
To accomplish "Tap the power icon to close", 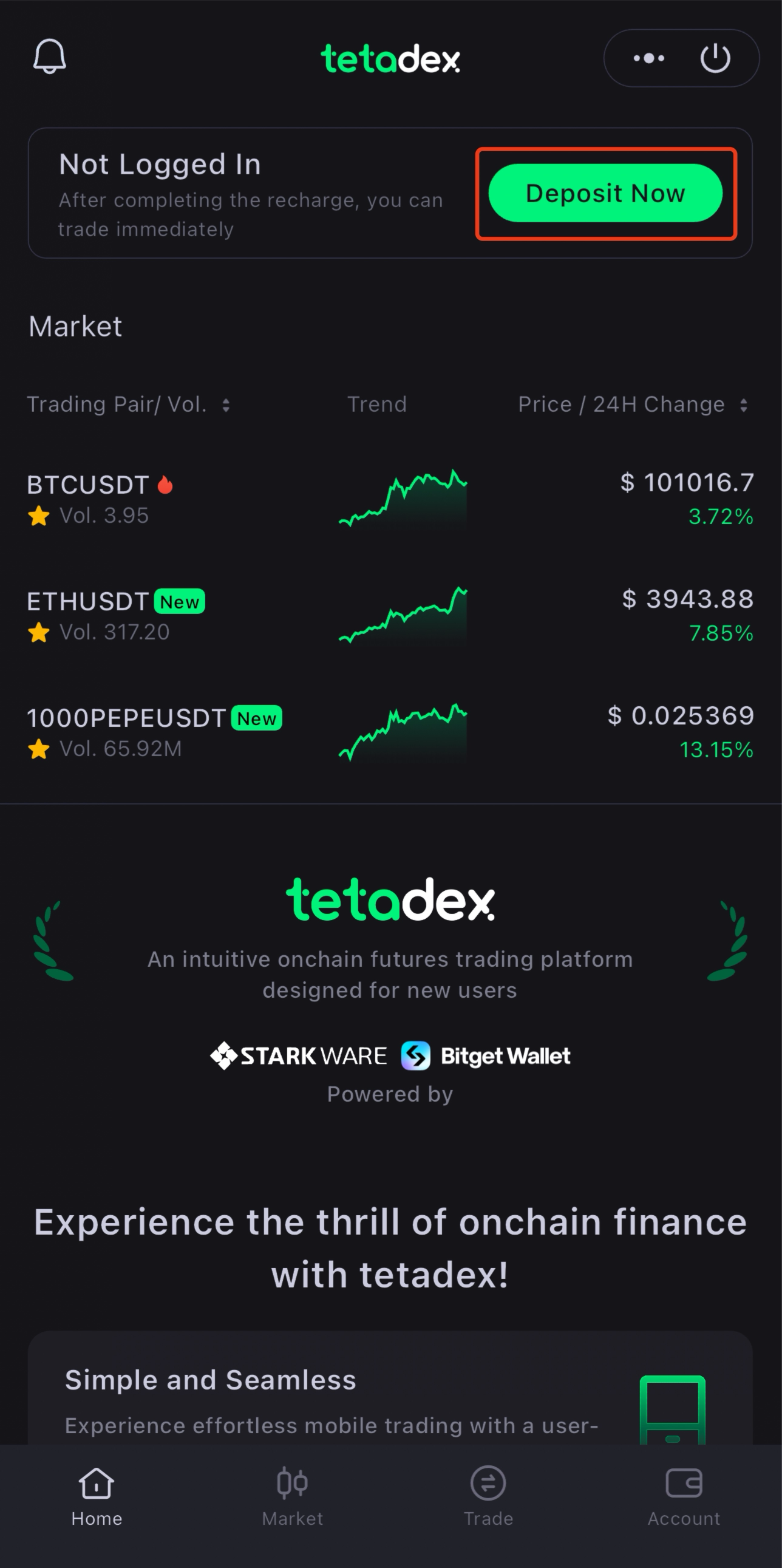I will tap(715, 58).
